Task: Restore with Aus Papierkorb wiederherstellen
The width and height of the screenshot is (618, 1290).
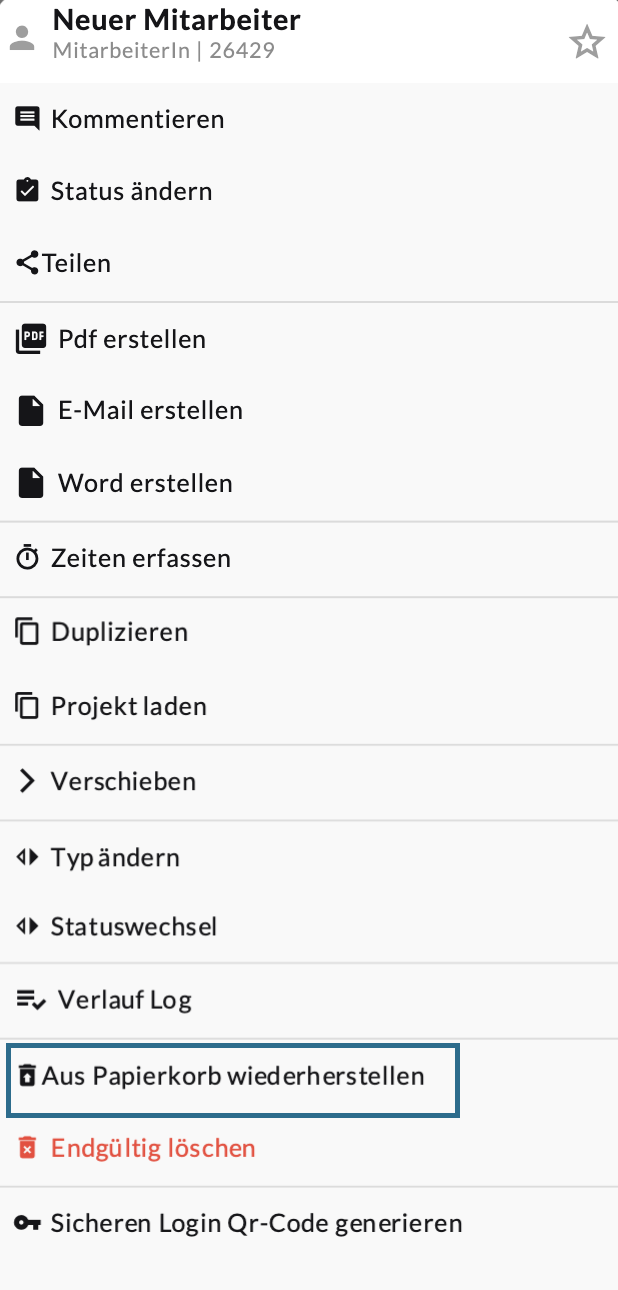Action: [x=232, y=1077]
